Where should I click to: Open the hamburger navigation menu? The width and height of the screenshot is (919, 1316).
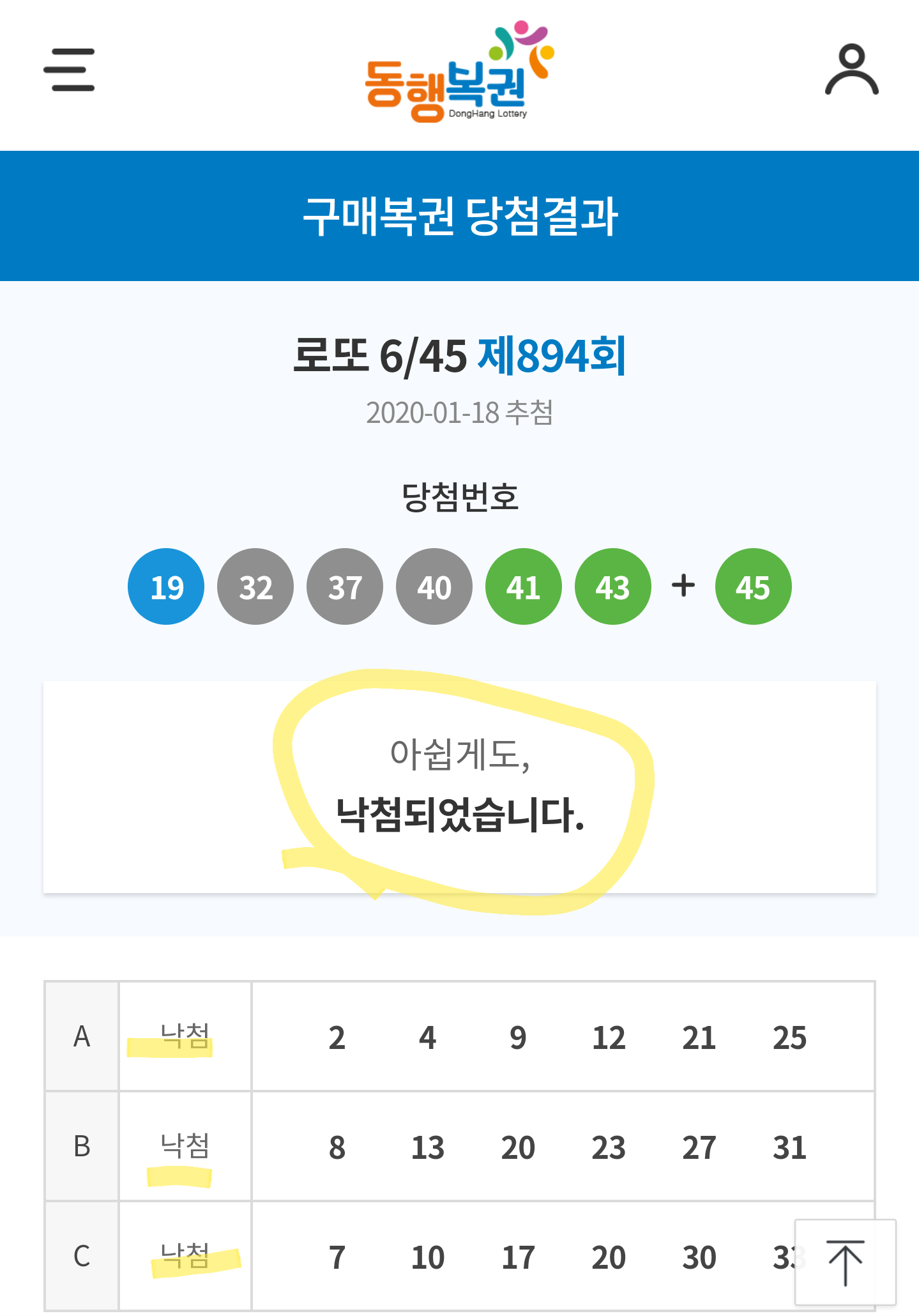point(69,70)
